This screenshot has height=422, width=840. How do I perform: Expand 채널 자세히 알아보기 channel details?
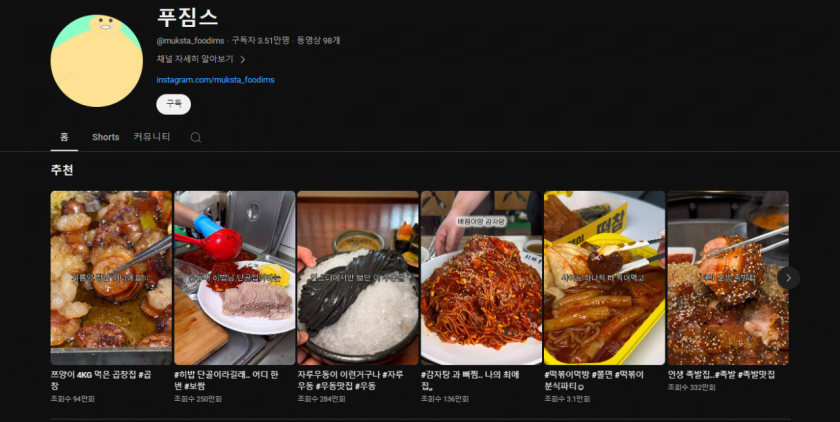pyautogui.click(x=201, y=59)
